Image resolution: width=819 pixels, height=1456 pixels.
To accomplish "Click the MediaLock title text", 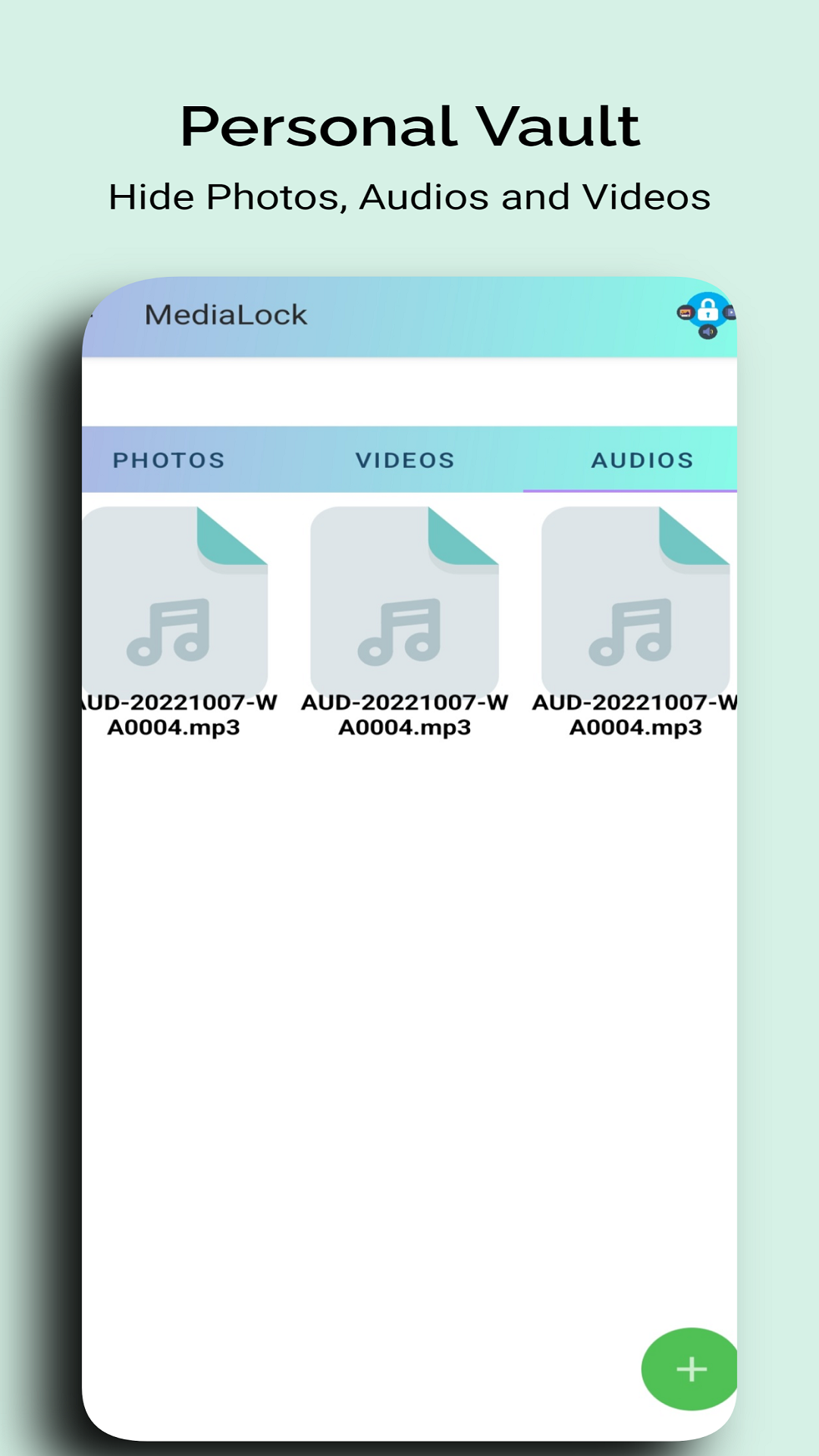I will 225,314.
